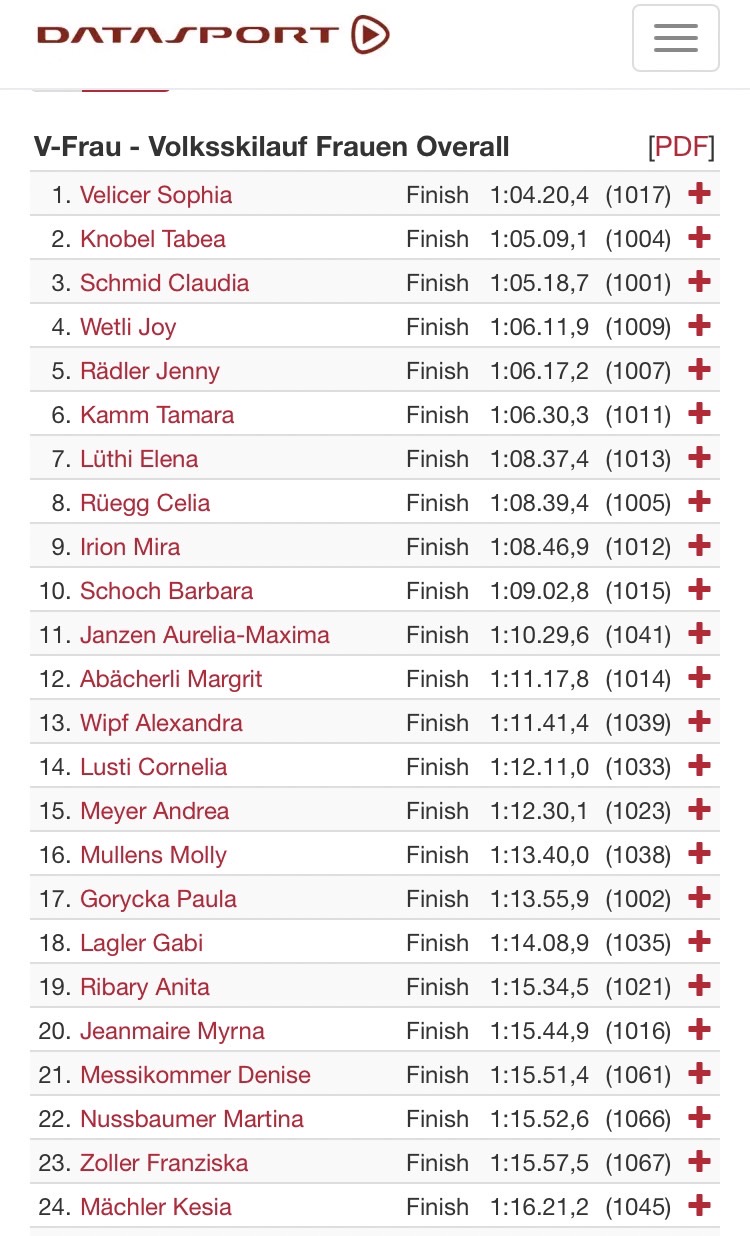Screen dimensions: 750x1236
Task: Open Lüthi Elena's result link
Action: tap(139, 459)
